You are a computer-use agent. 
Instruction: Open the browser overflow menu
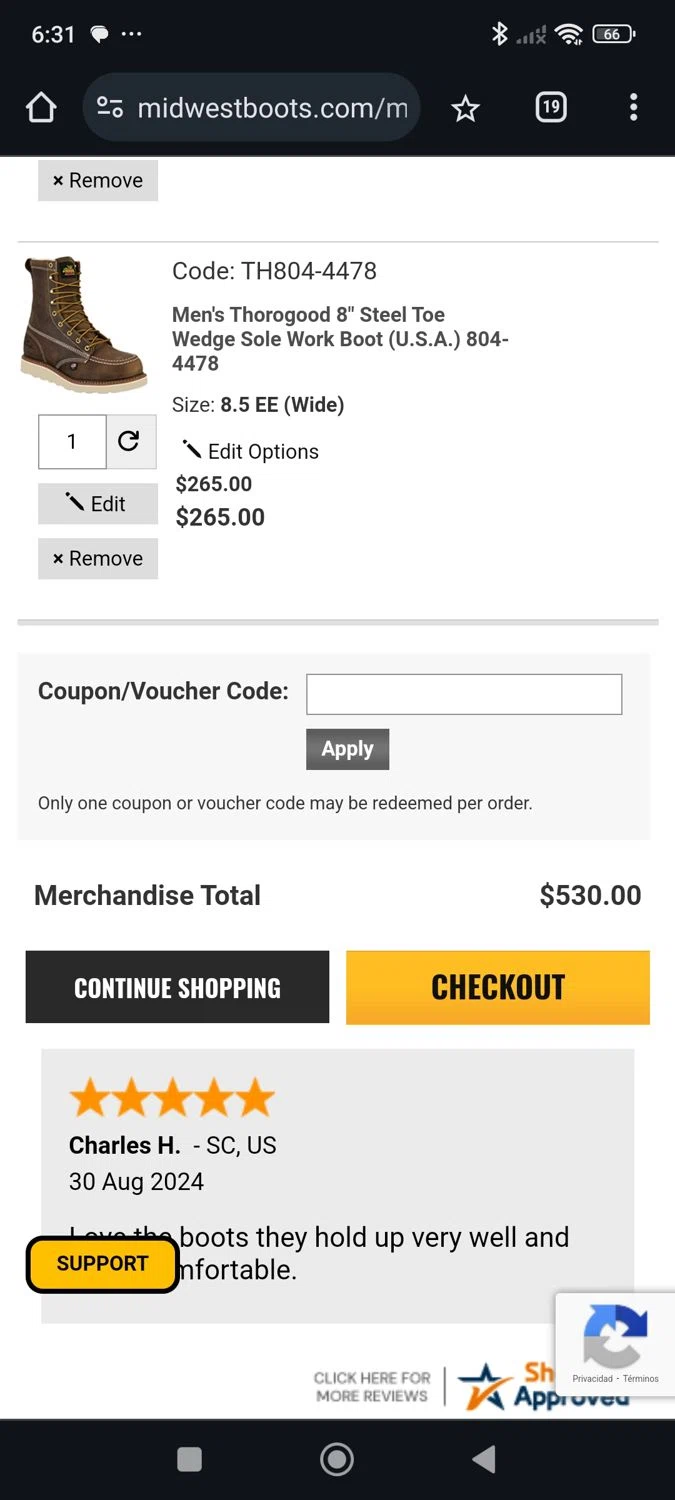coord(633,108)
